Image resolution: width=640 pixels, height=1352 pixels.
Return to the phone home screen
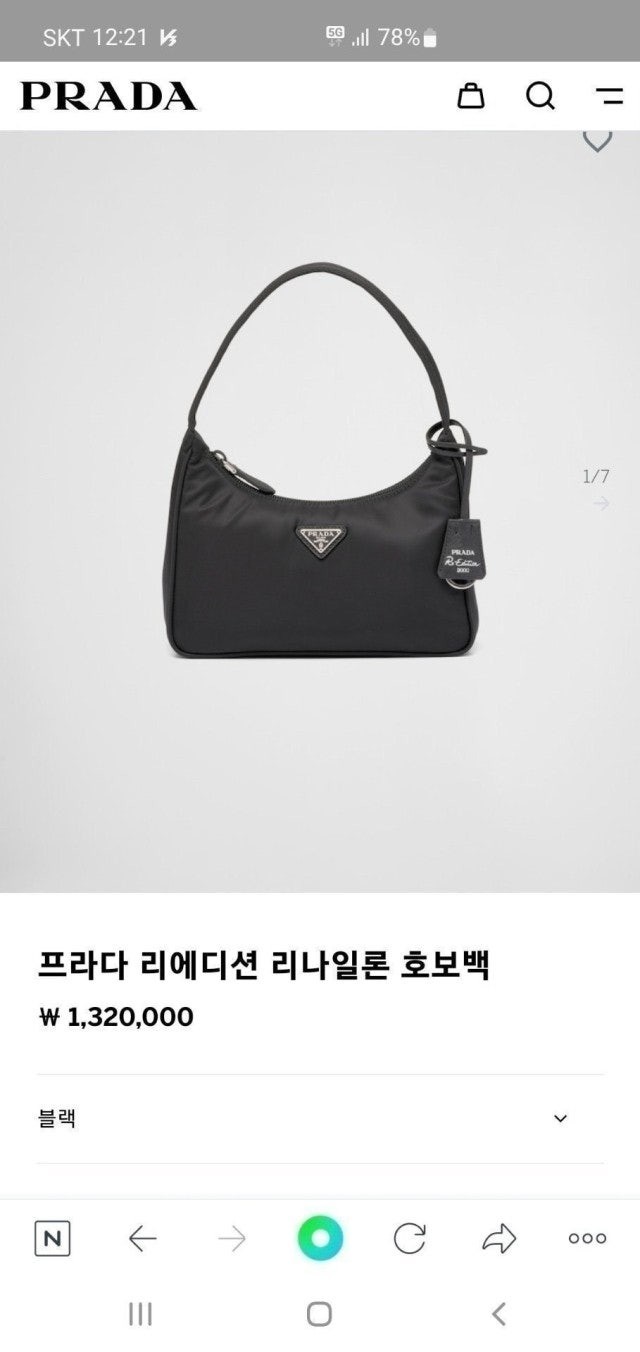pos(319,1313)
